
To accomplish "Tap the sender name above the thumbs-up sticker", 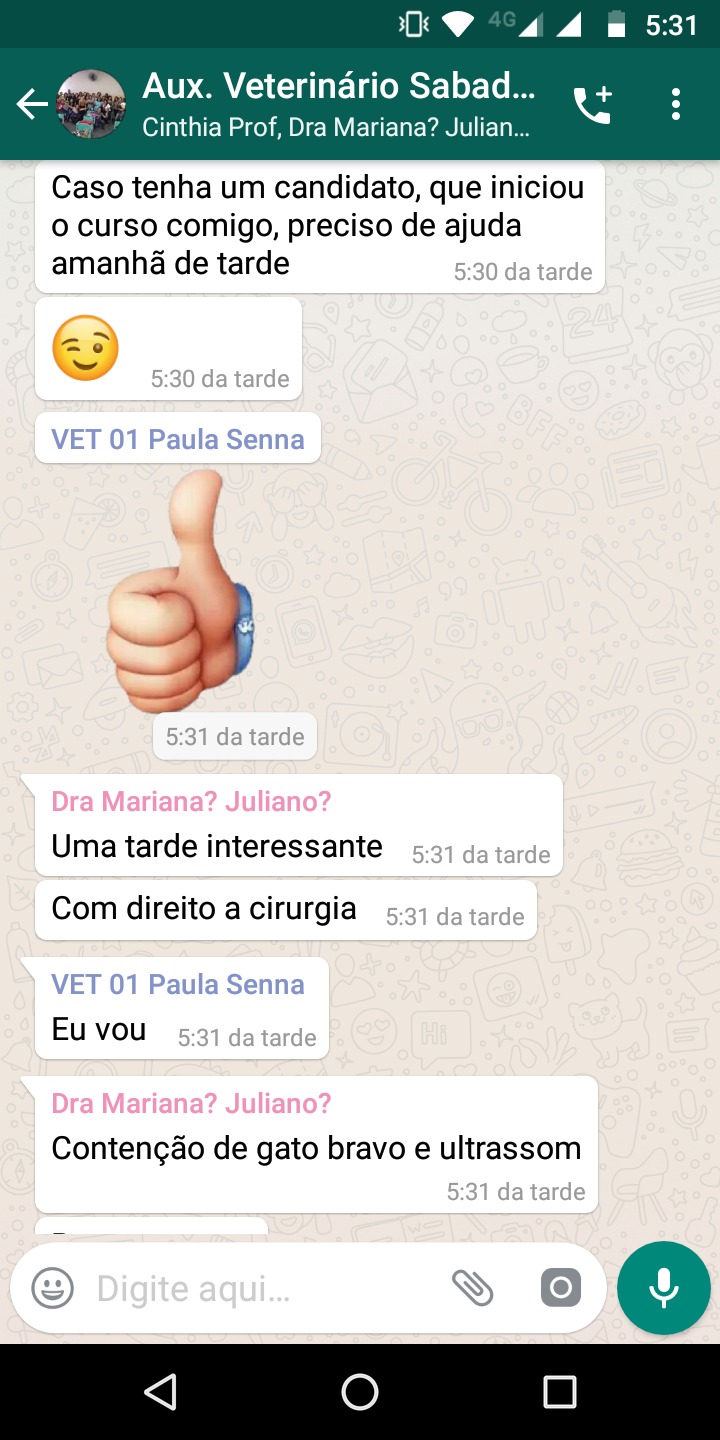I will [x=178, y=439].
